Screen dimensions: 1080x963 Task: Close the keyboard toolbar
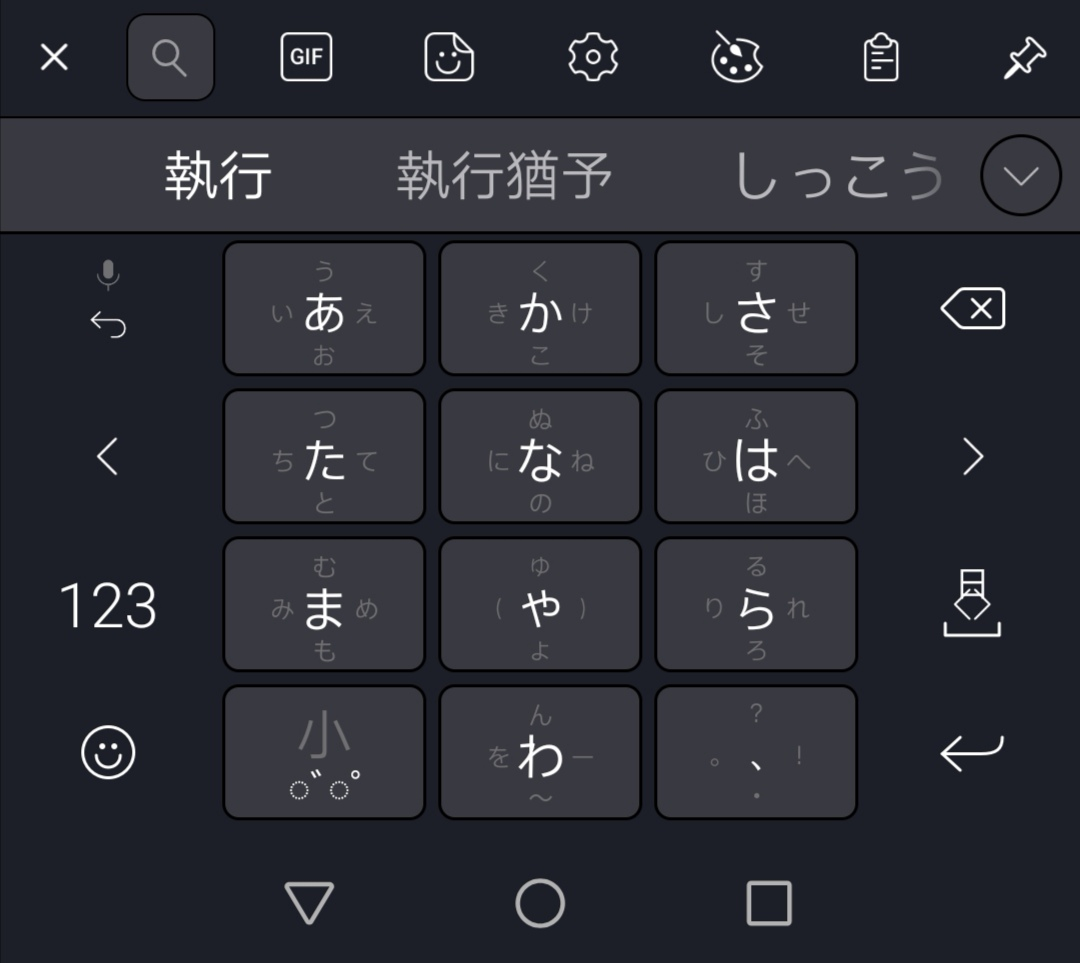coord(54,58)
